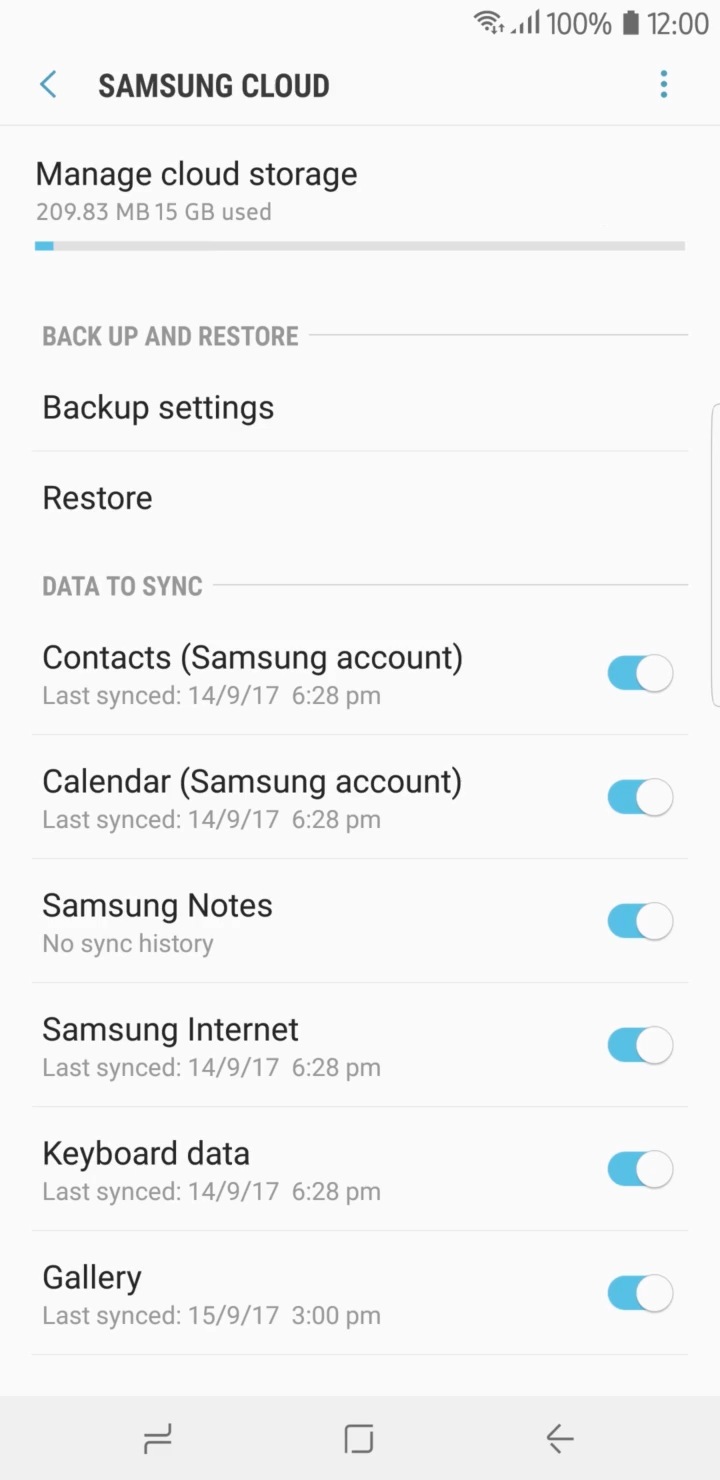This screenshot has width=720, height=1480.
Task: Tap the system recent apps button
Action: (x=158, y=1439)
